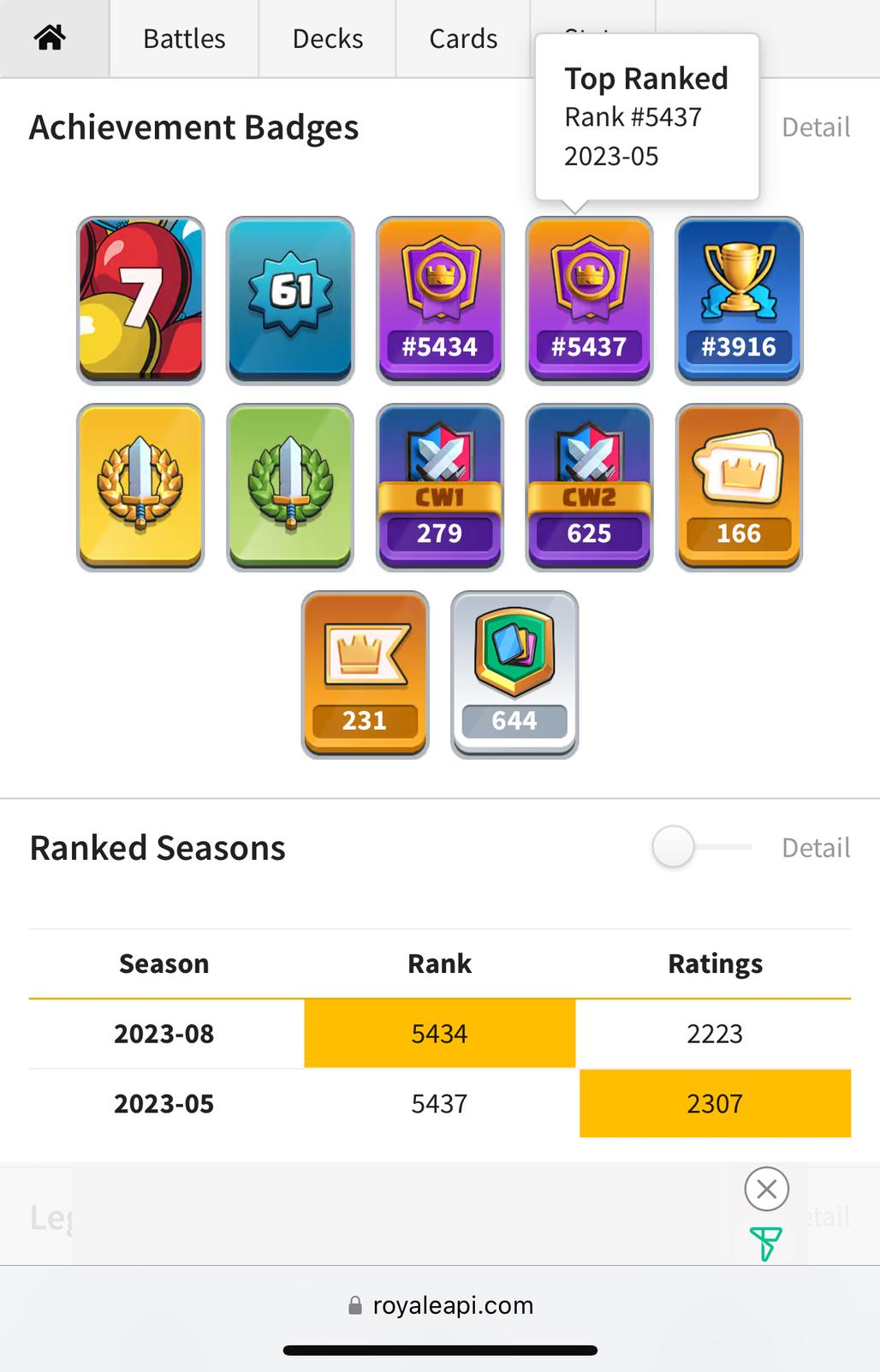Screen dimensions: 880x1372
Task: Tap the badge showing rank #5434
Action: click(x=440, y=300)
